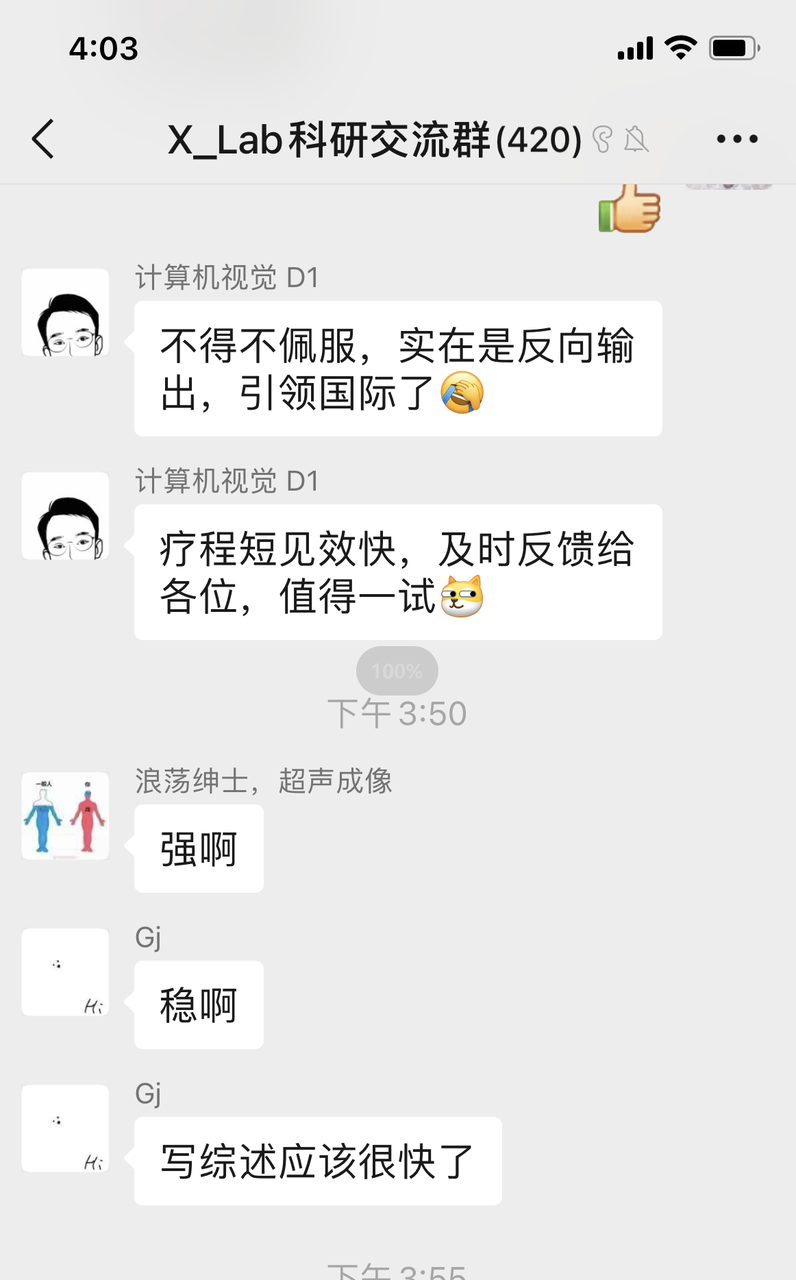The image size is (796, 1280).
Task: Open the three-dot chat info menu
Action: (738, 140)
